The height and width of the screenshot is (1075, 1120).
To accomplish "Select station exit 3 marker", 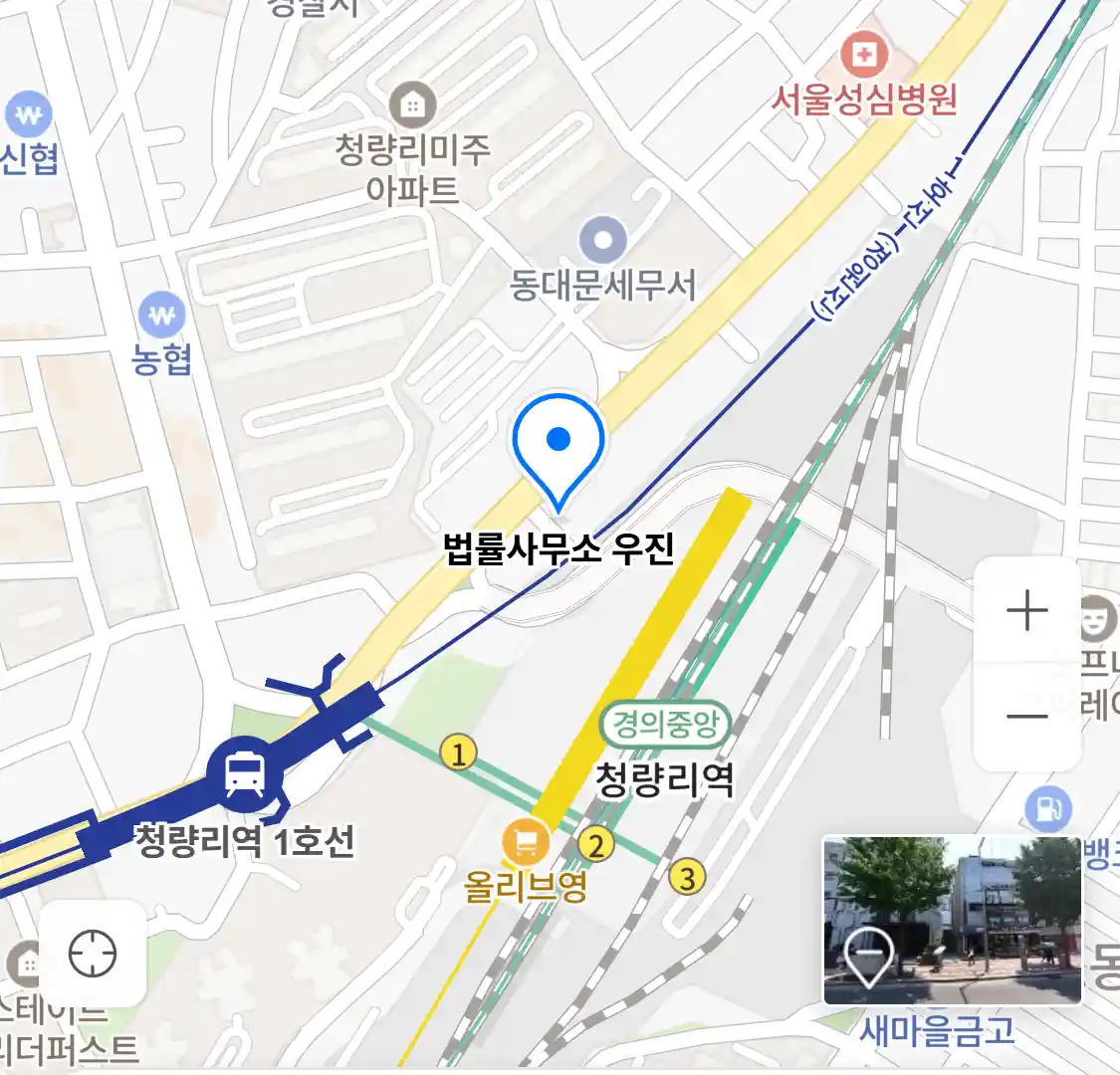I will click(x=686, y=877).
